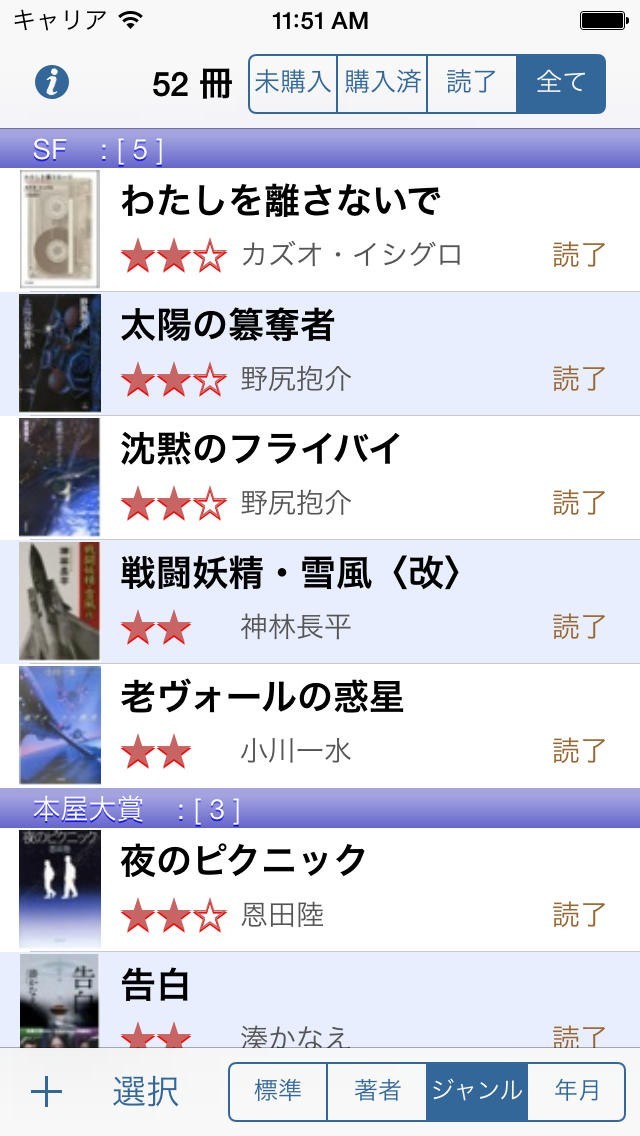Show only 読了 books
Screen dimensions: 640x1136
coord(471,83)
